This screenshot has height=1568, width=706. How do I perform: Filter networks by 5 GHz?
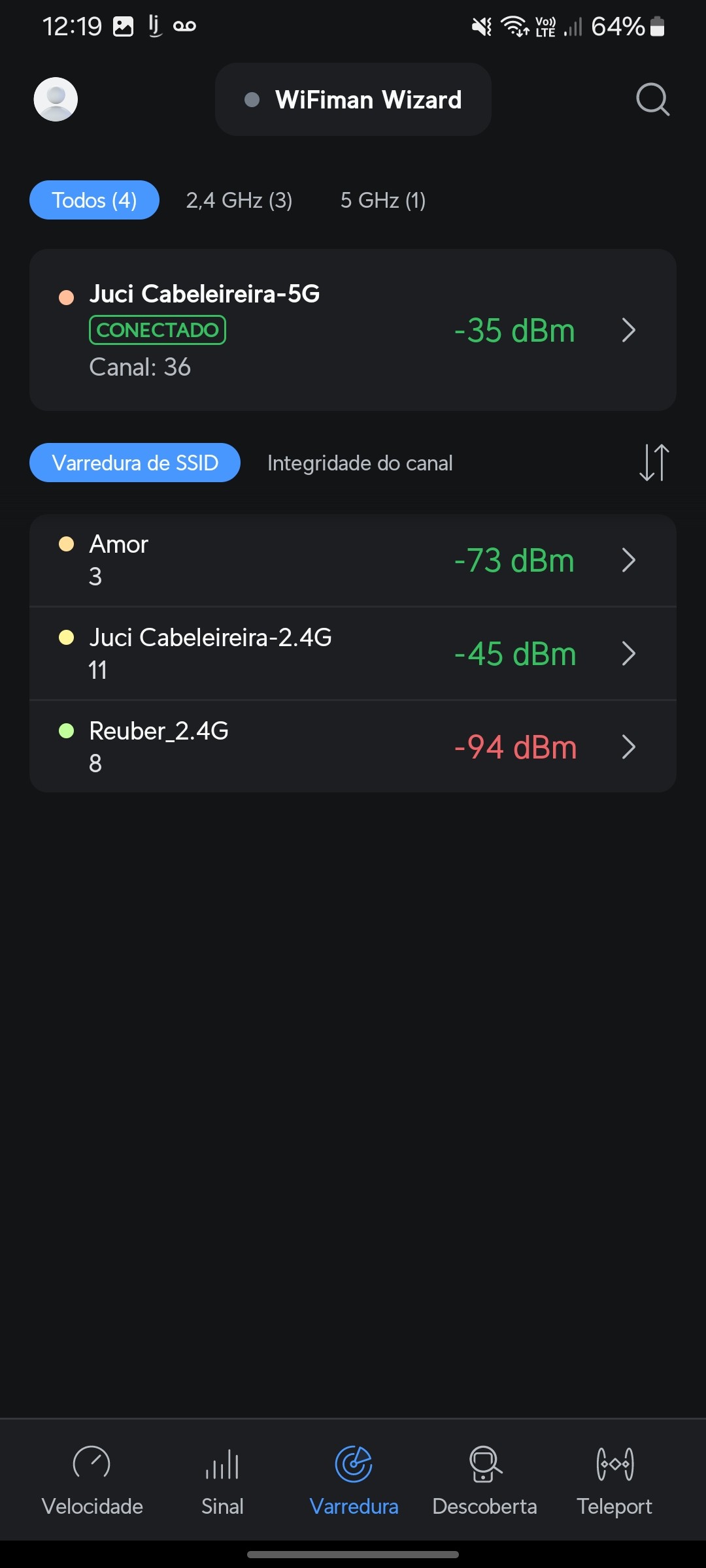tap(382, 200)
